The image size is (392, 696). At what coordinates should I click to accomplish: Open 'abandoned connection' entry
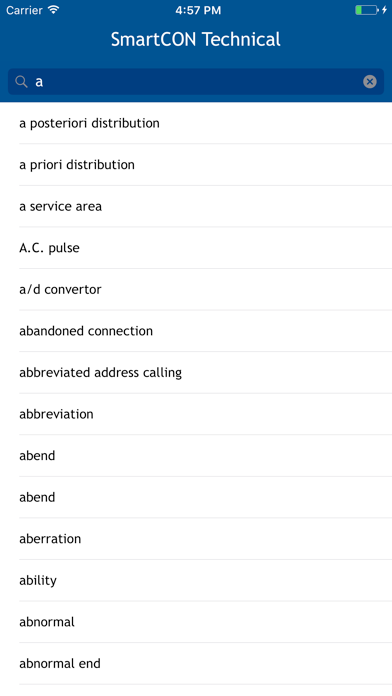(x=196, y=331)
